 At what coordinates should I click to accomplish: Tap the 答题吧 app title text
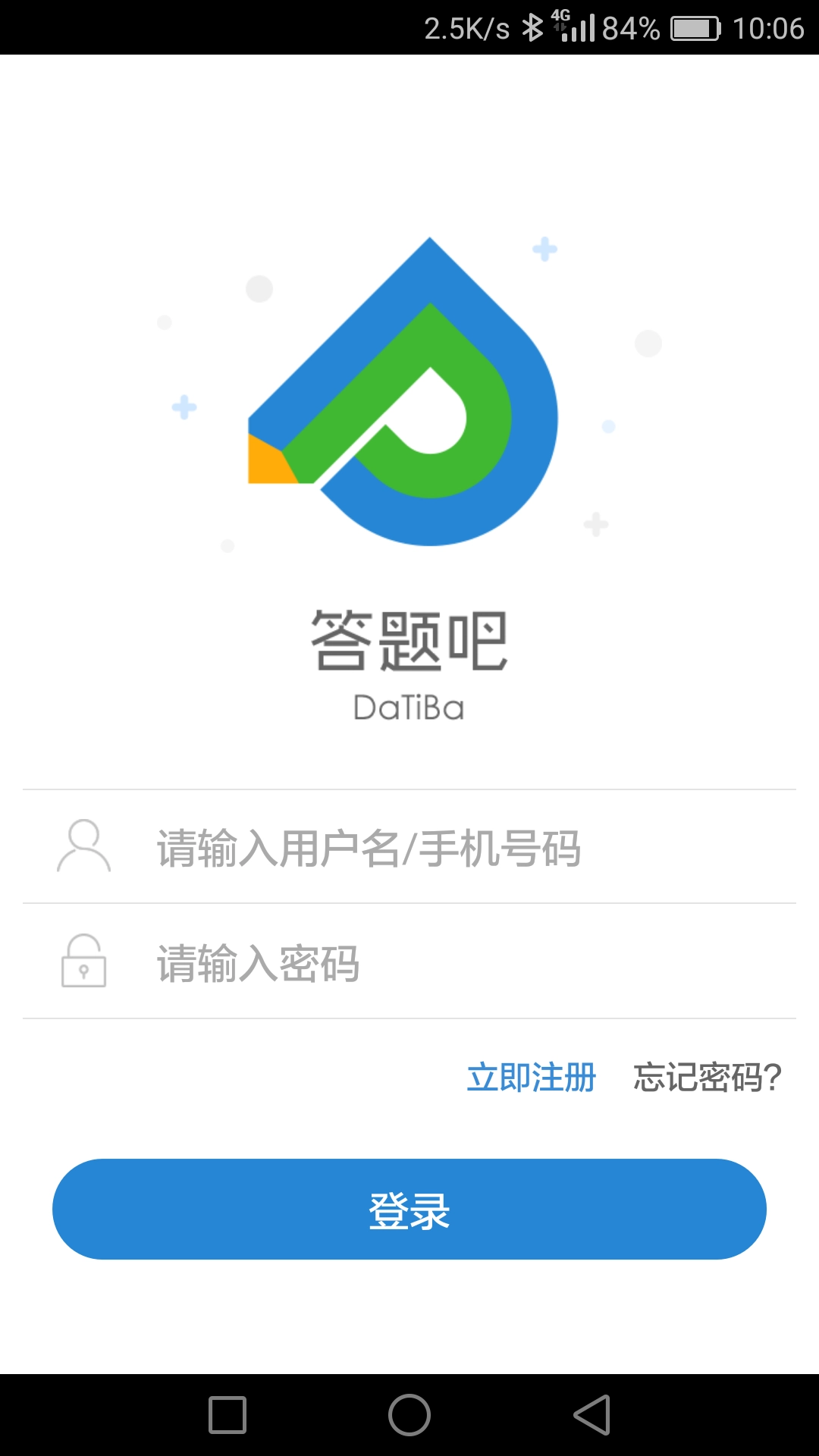point(409,641)
